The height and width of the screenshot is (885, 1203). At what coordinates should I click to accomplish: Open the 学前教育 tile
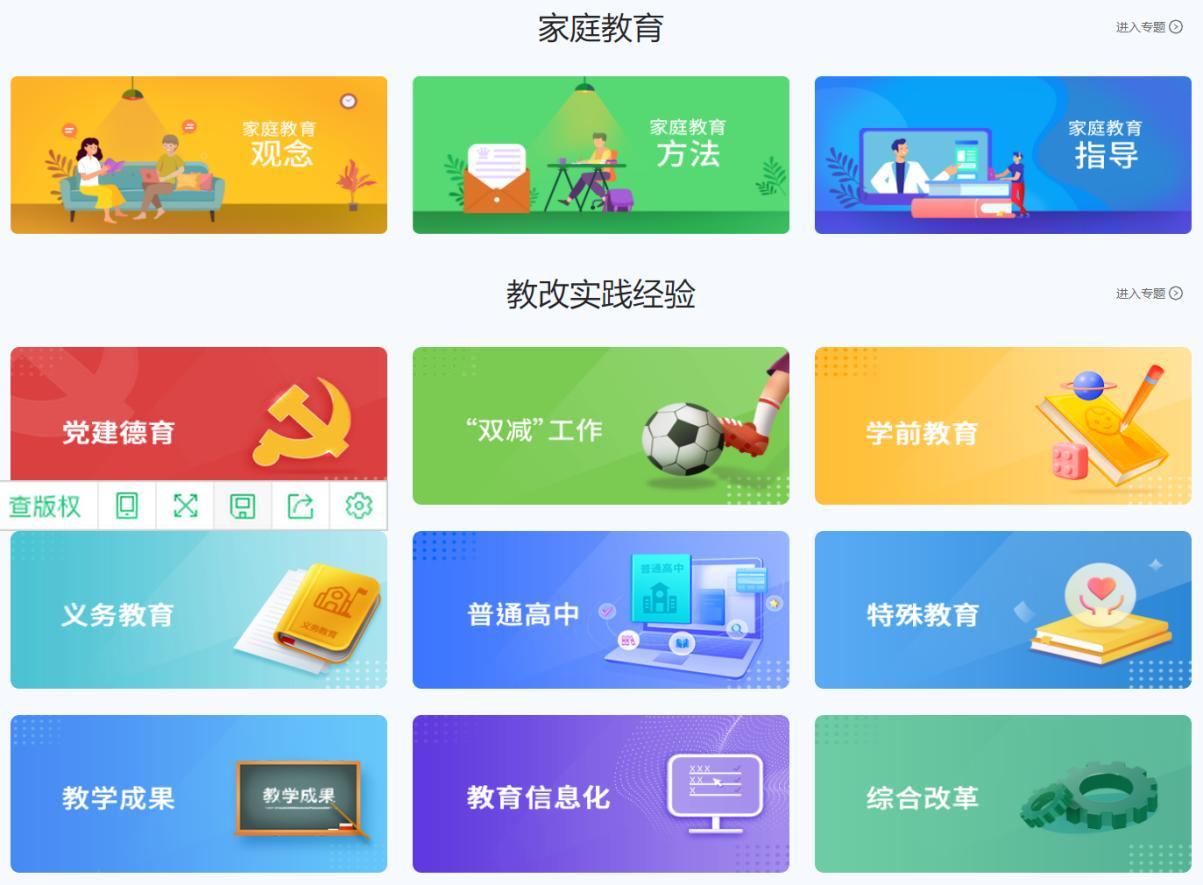click(1002, 426)
